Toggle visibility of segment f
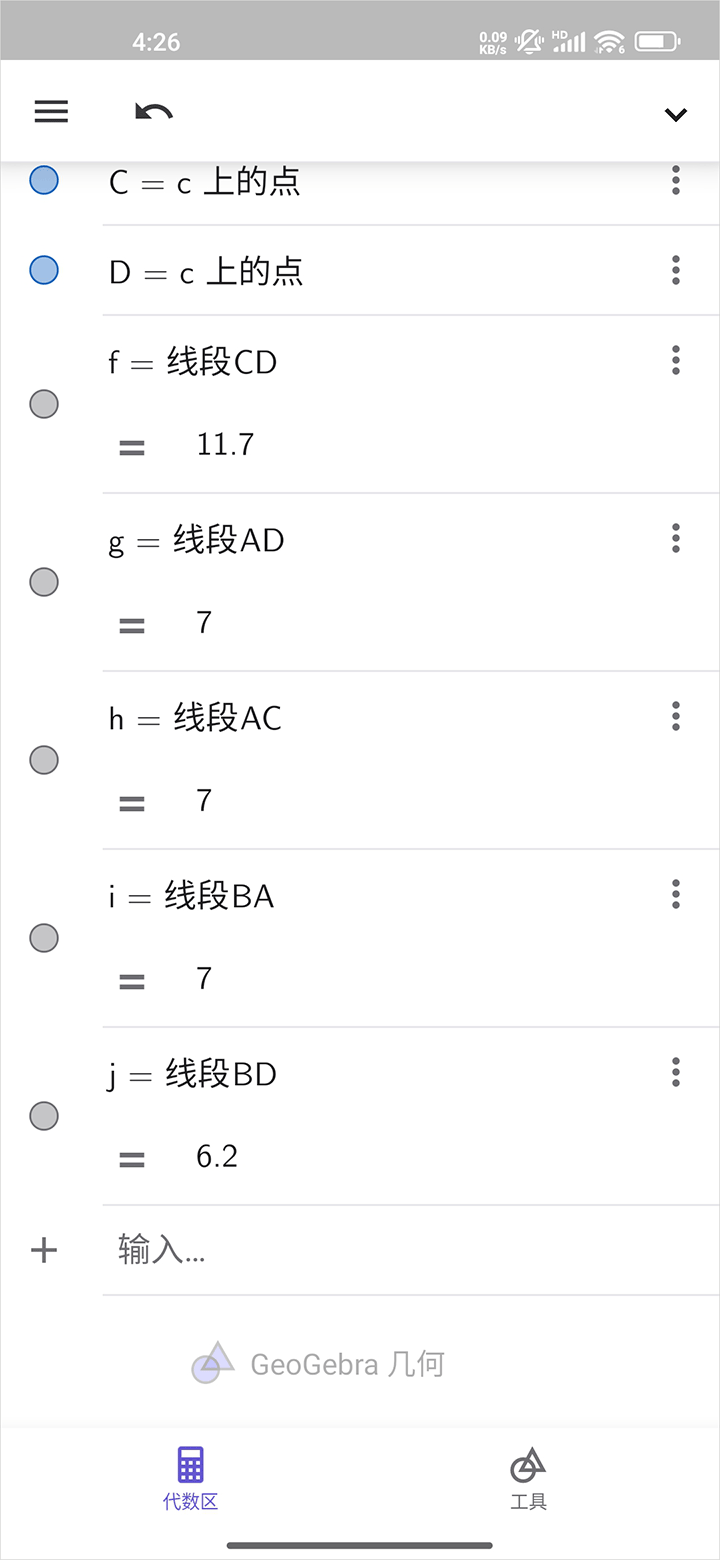The height and width of the screenshot is (1560, 720). click(44, 404)
